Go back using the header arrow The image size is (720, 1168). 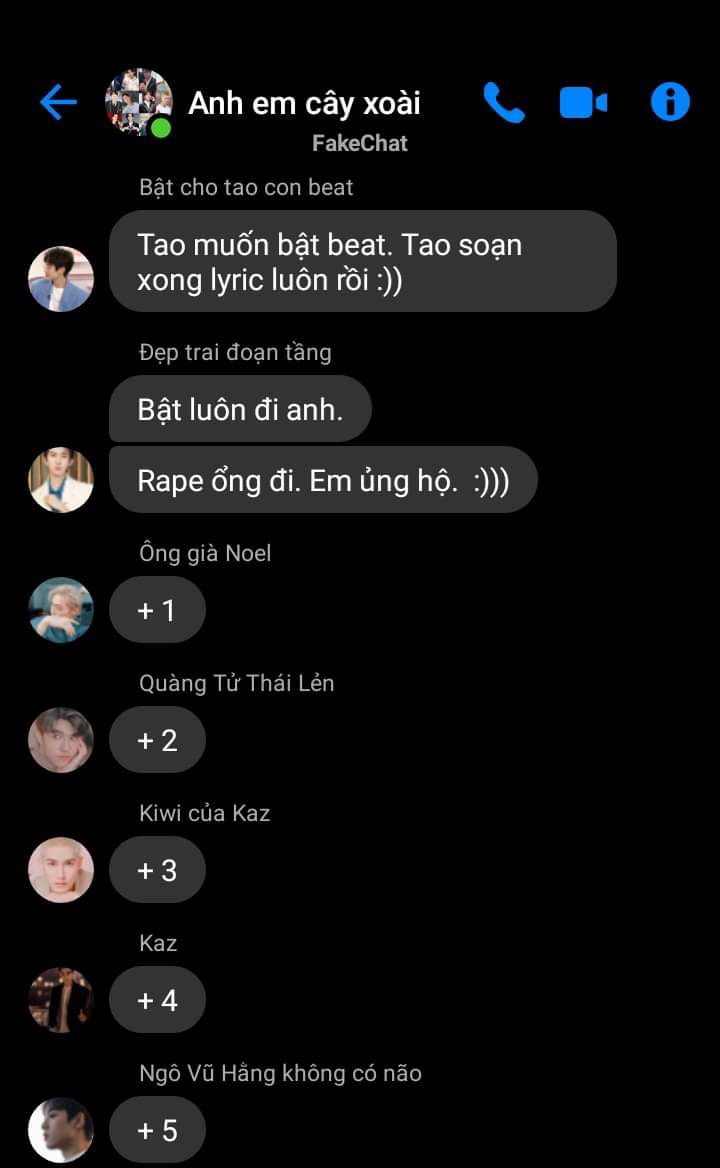[x=58, y=102]
